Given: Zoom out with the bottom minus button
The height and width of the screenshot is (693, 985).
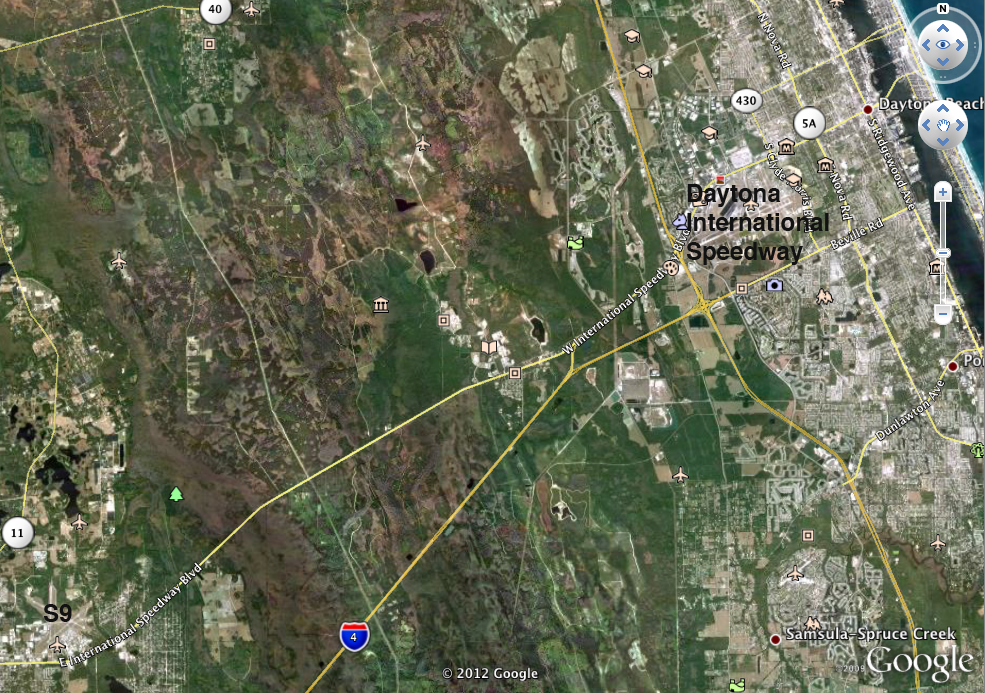Looking at the screenshot, I should [942, 314].
